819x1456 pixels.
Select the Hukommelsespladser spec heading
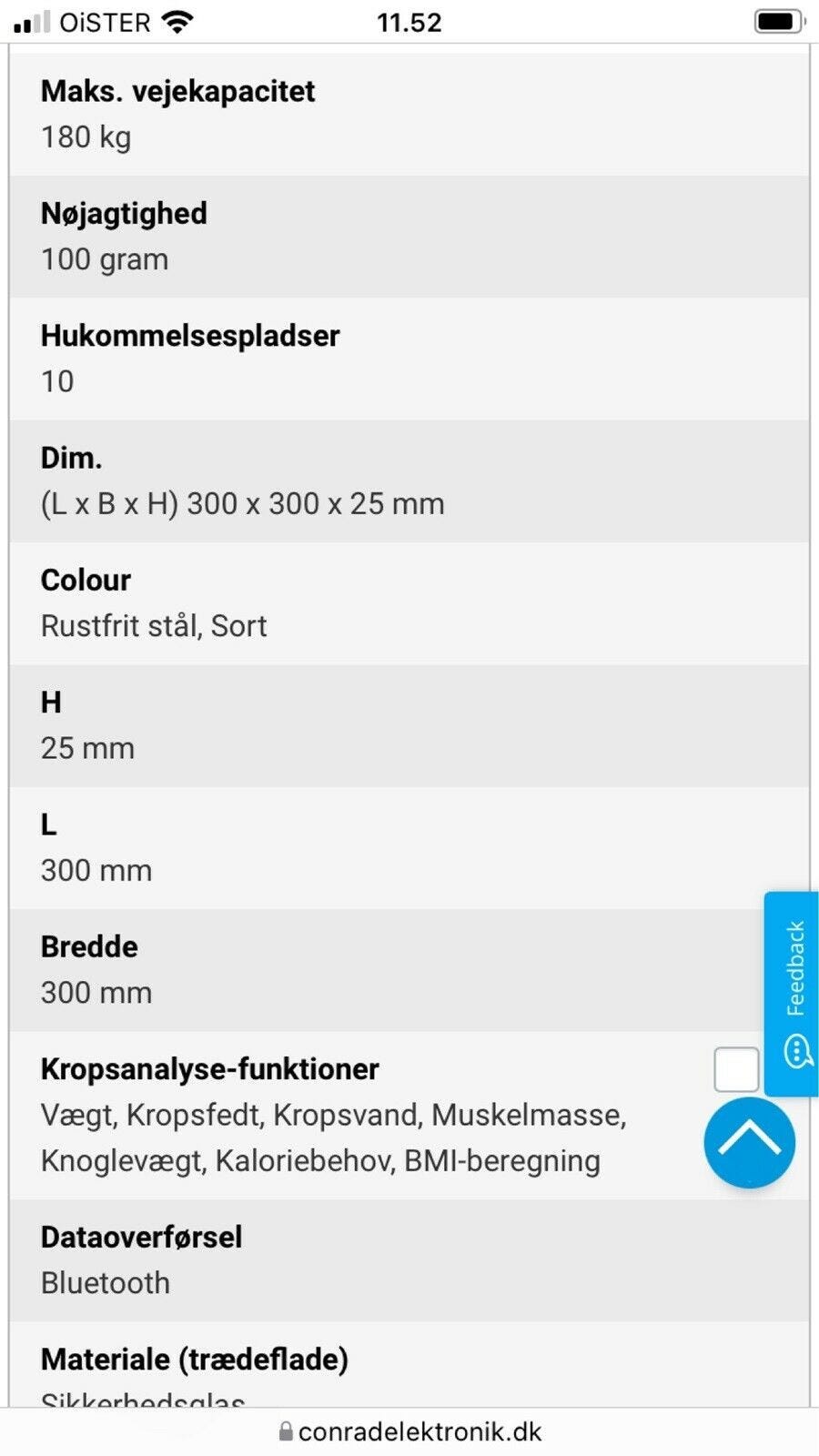pos(189,336)
